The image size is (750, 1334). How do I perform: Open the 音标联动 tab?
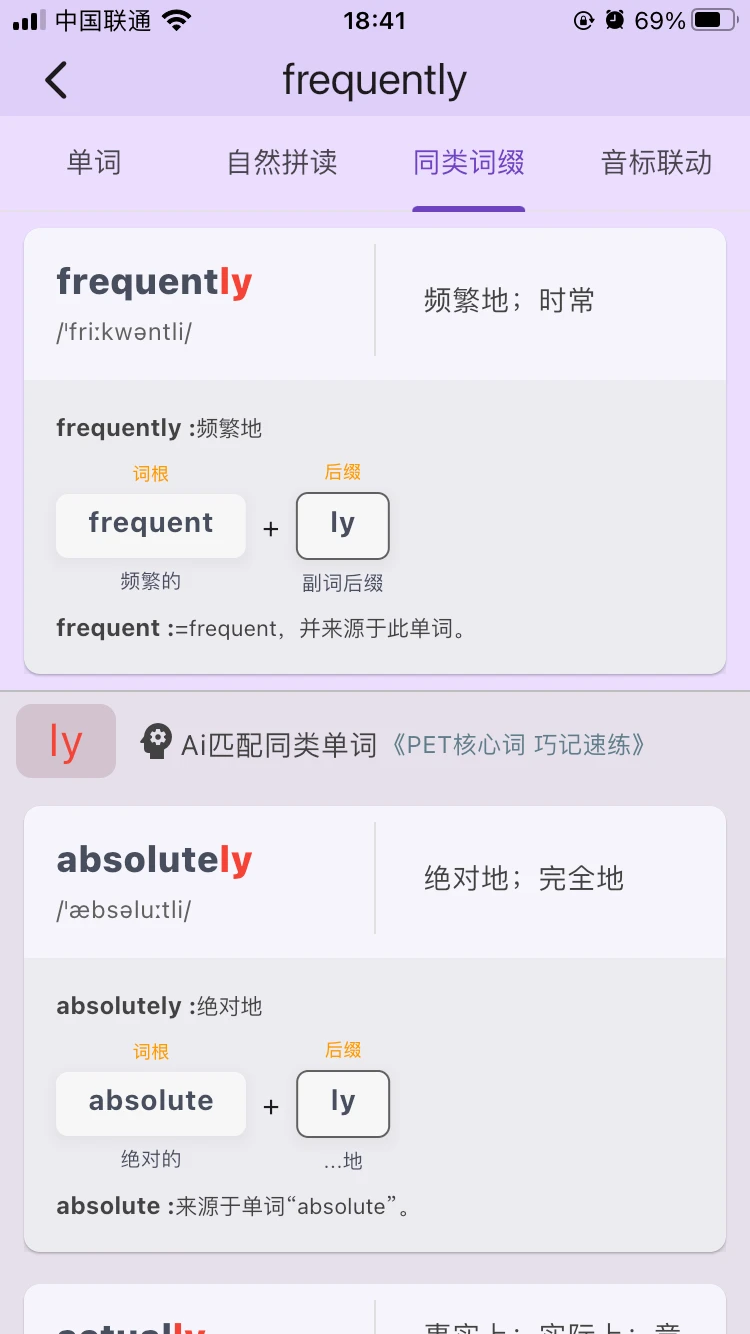(x=656, y=163)
